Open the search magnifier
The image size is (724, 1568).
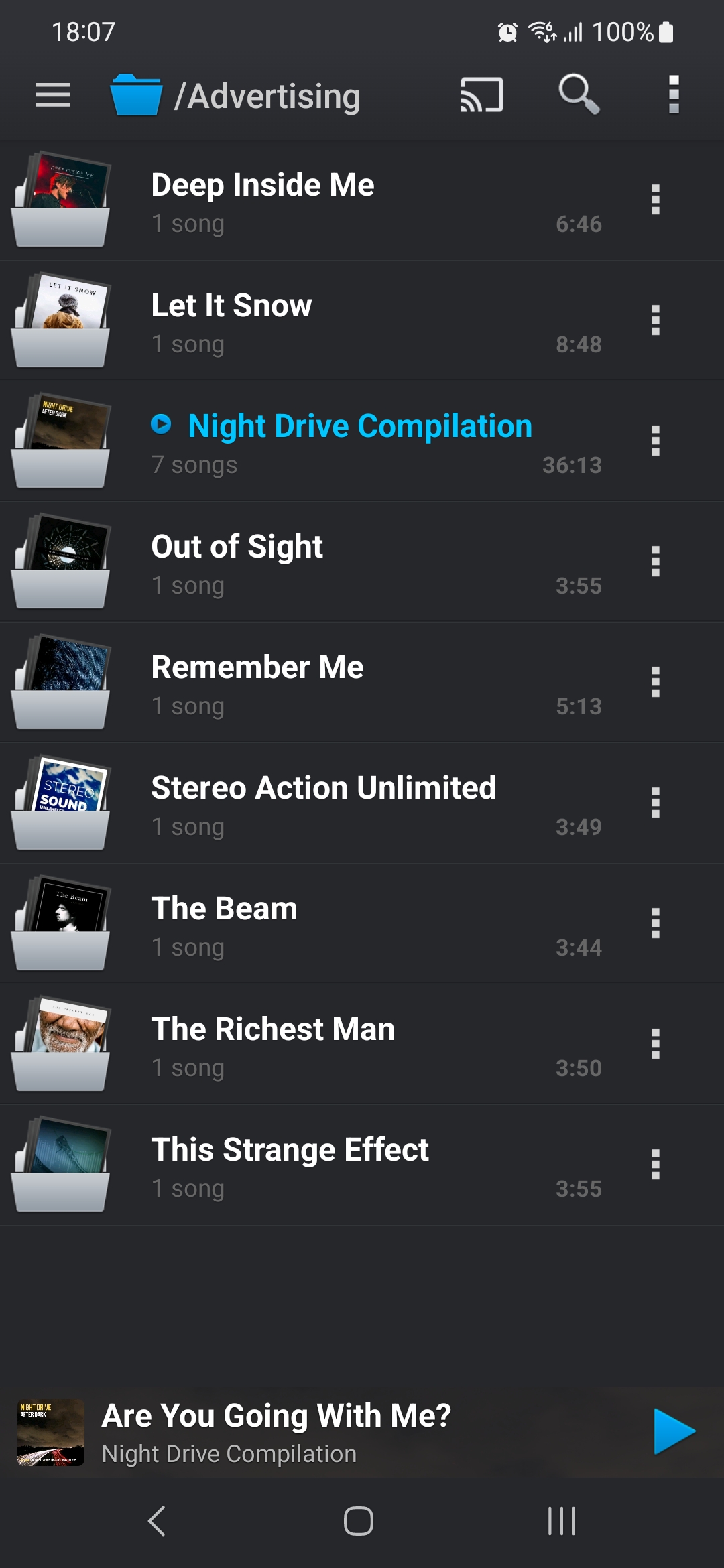click(x=579, y=94)
